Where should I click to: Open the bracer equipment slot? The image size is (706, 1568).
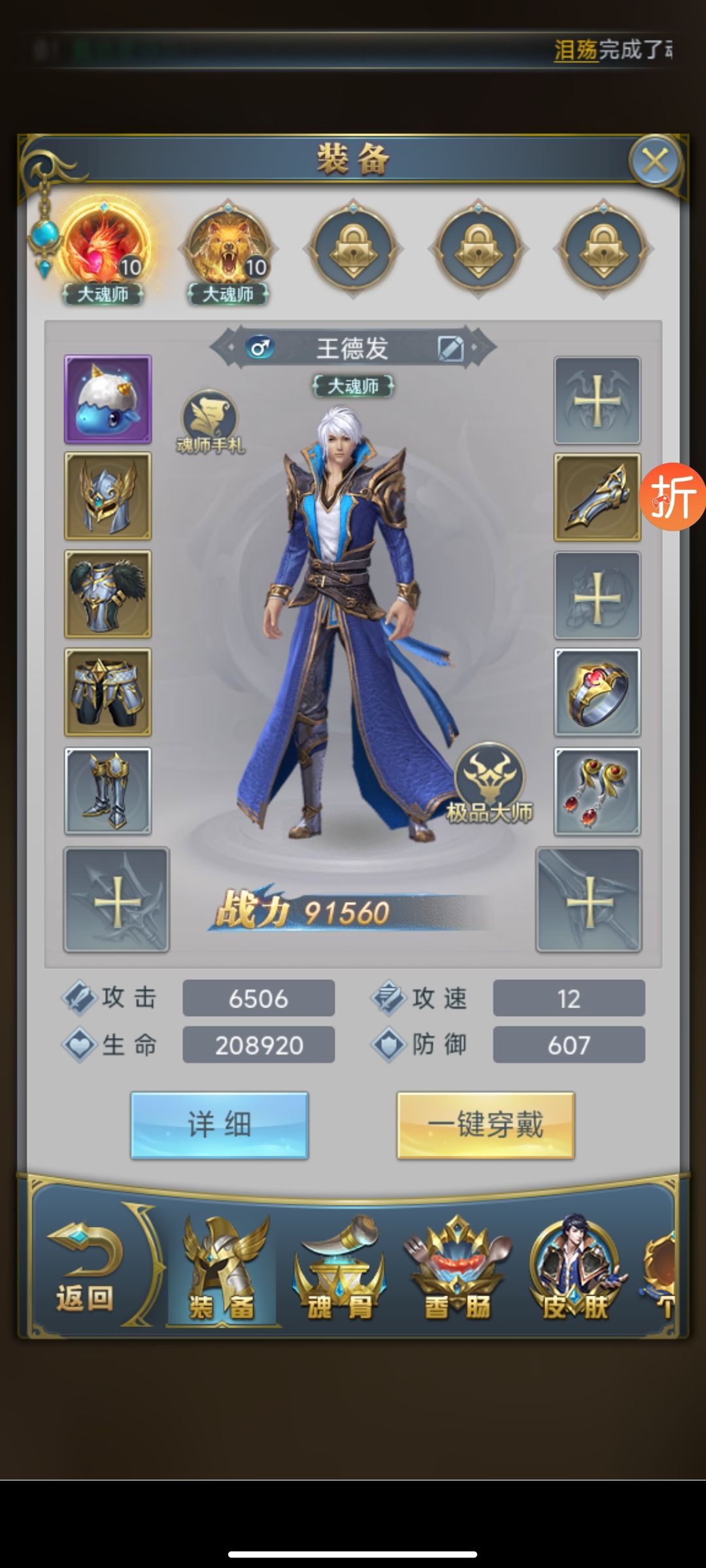[x=597, y=497]
